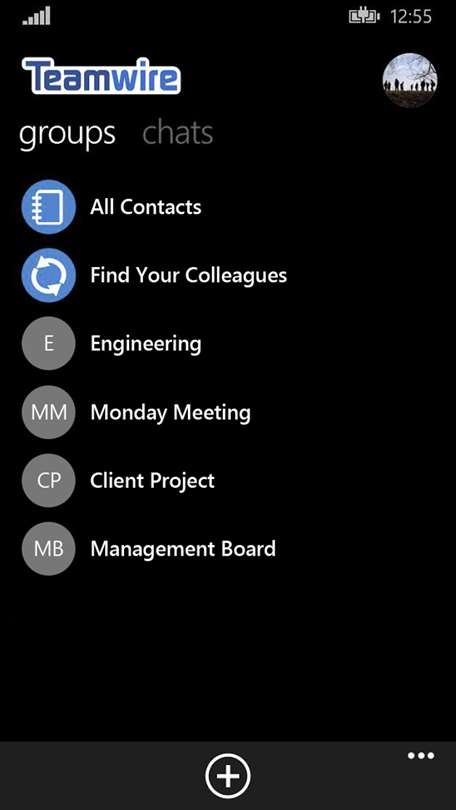Select the groups tab
456x810 pixels.
[x=67, y=135]
